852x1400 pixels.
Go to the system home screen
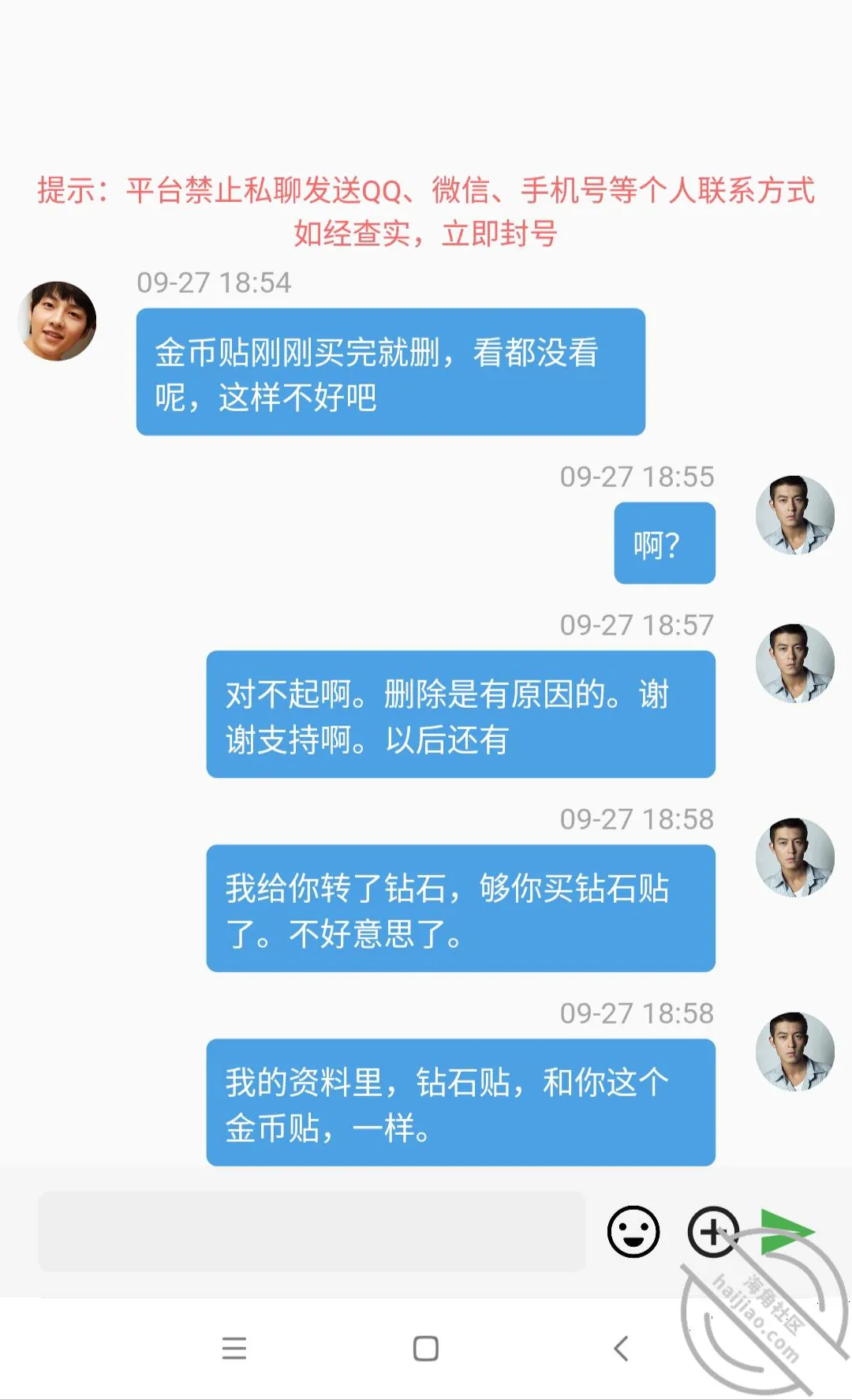pyautogui.click(x=426, y=1348)
